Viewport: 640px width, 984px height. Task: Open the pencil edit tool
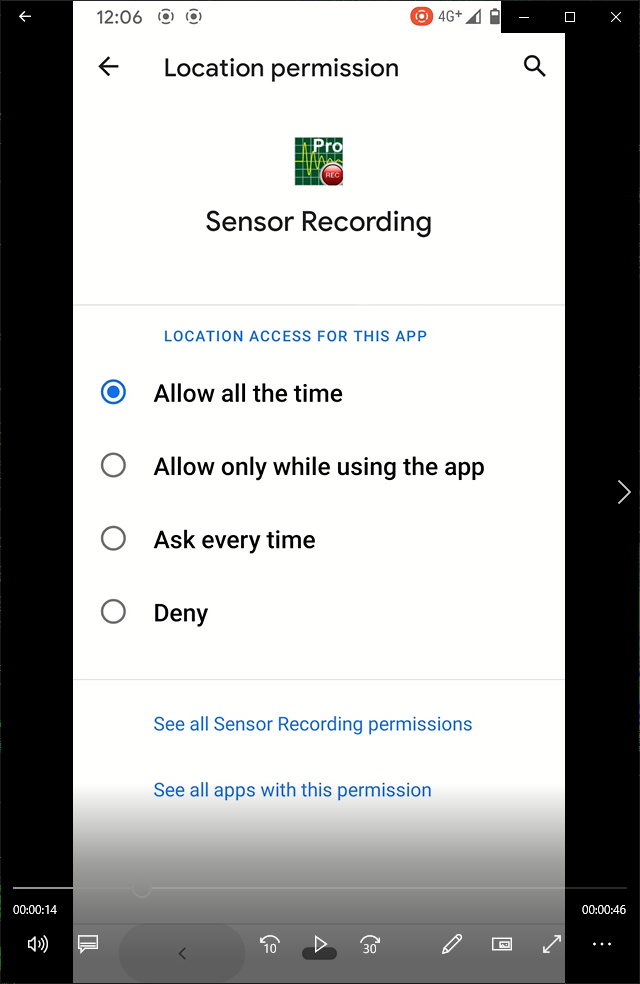[x=452, y=943]
